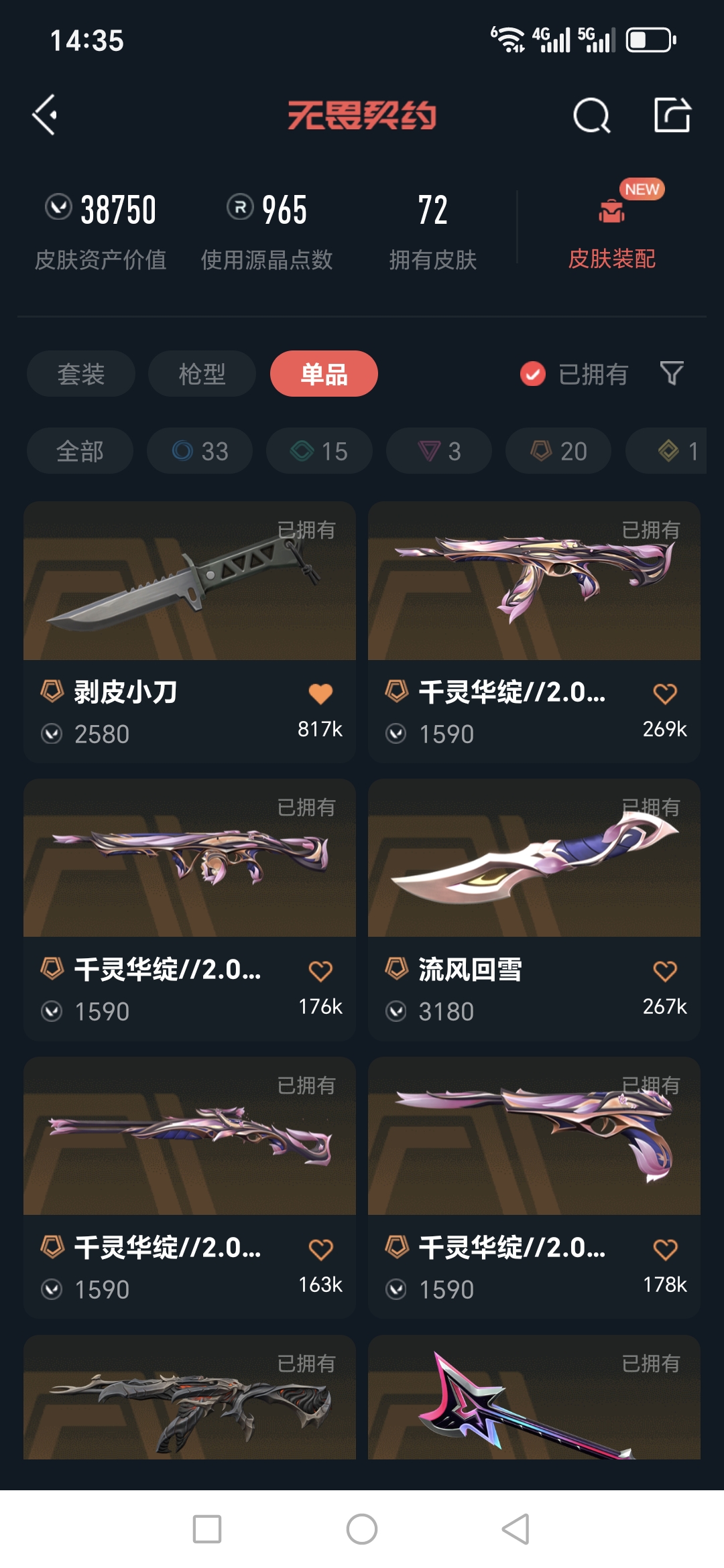This screenshot has height=1568, width=724.
Task: Open the funnel filter options
Action: pos(671,373)
